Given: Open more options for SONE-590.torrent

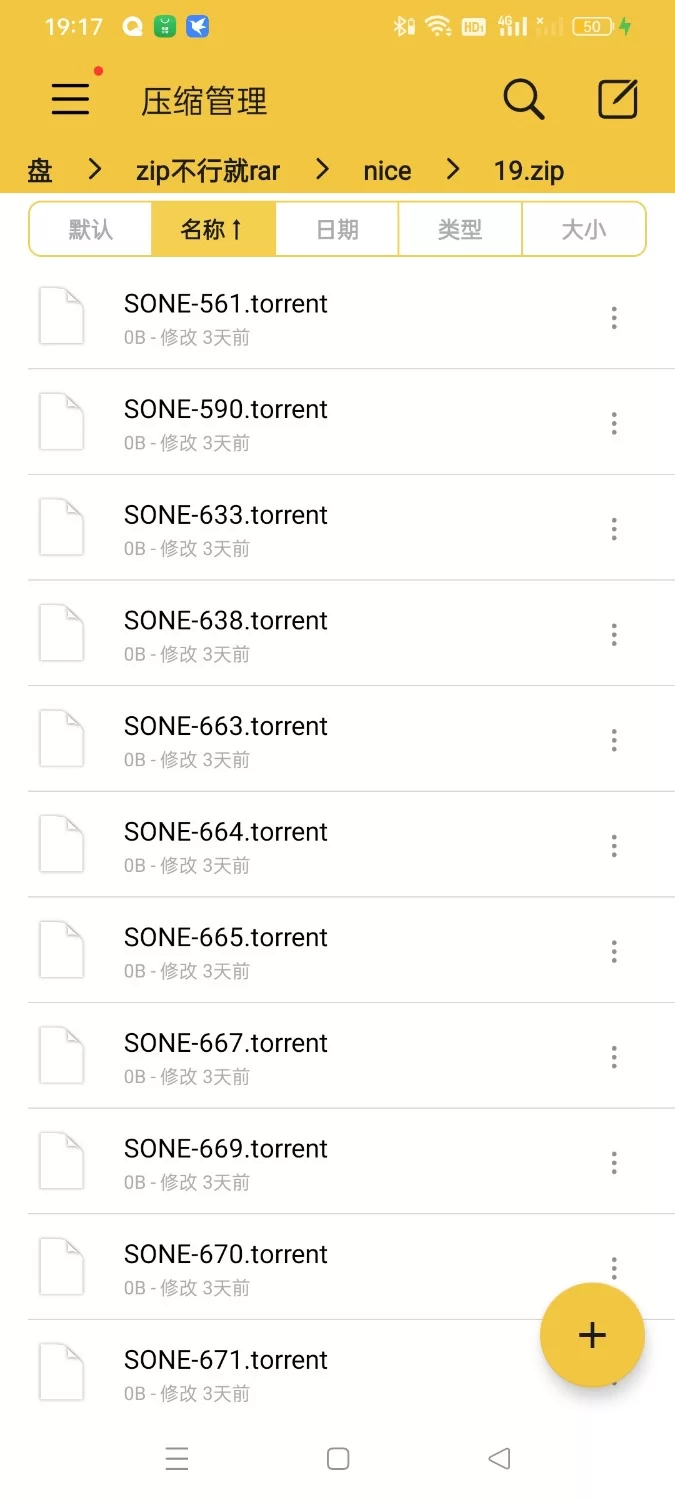Looking at the screenshot, I should [x=614, y=423].
